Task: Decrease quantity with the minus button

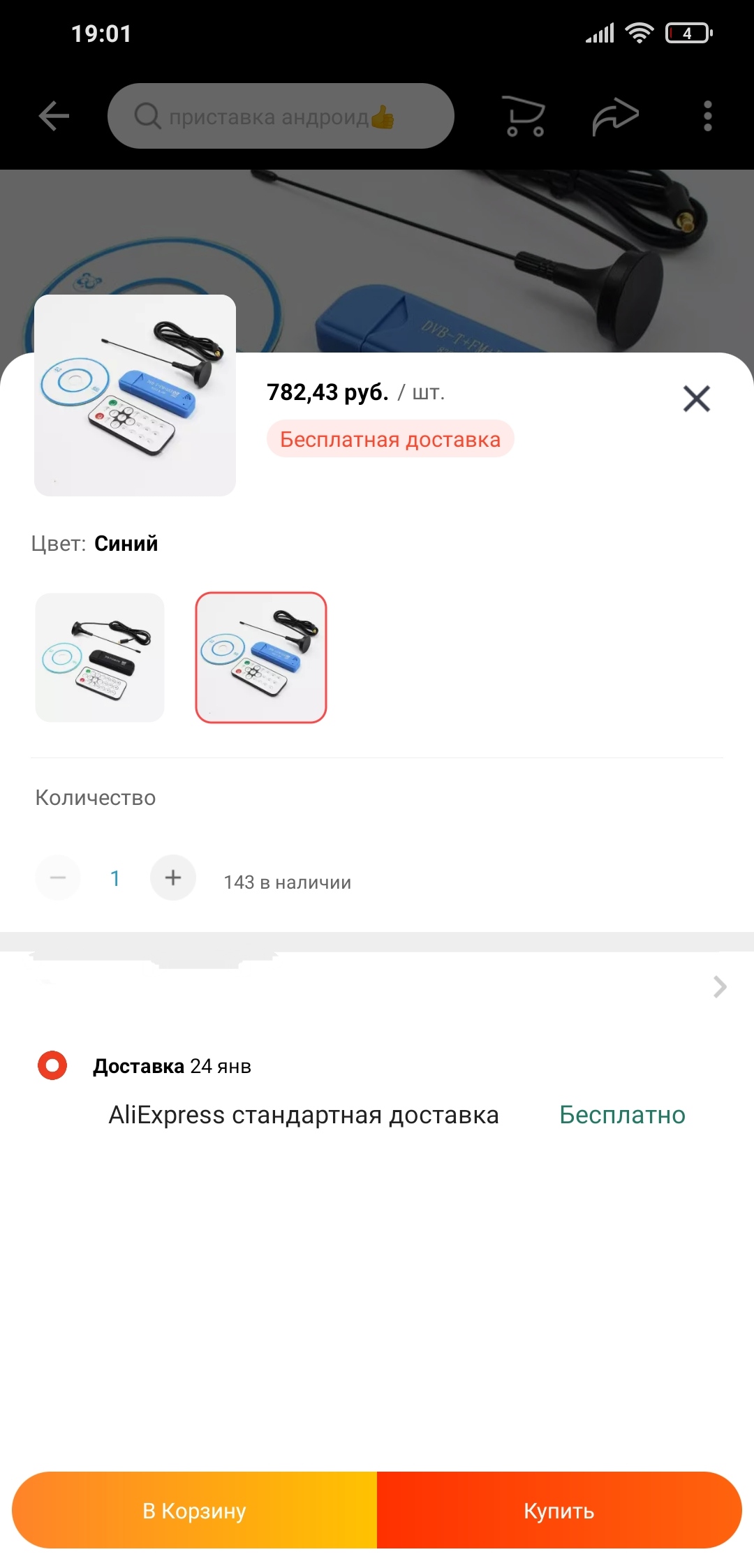Action: pyautogui.click(x=58, y=878)
